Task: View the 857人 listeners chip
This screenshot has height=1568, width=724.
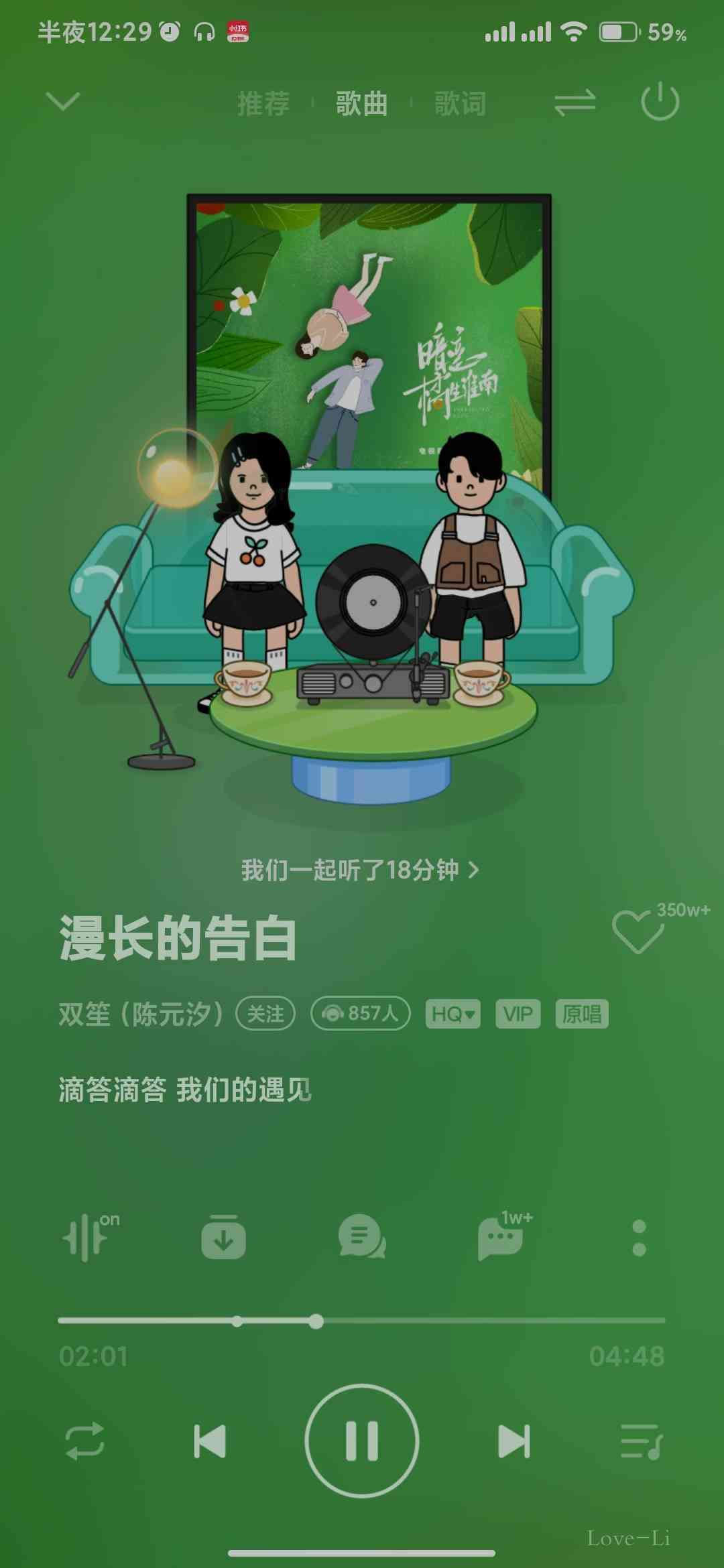Action: click(x=361, y=1013)
